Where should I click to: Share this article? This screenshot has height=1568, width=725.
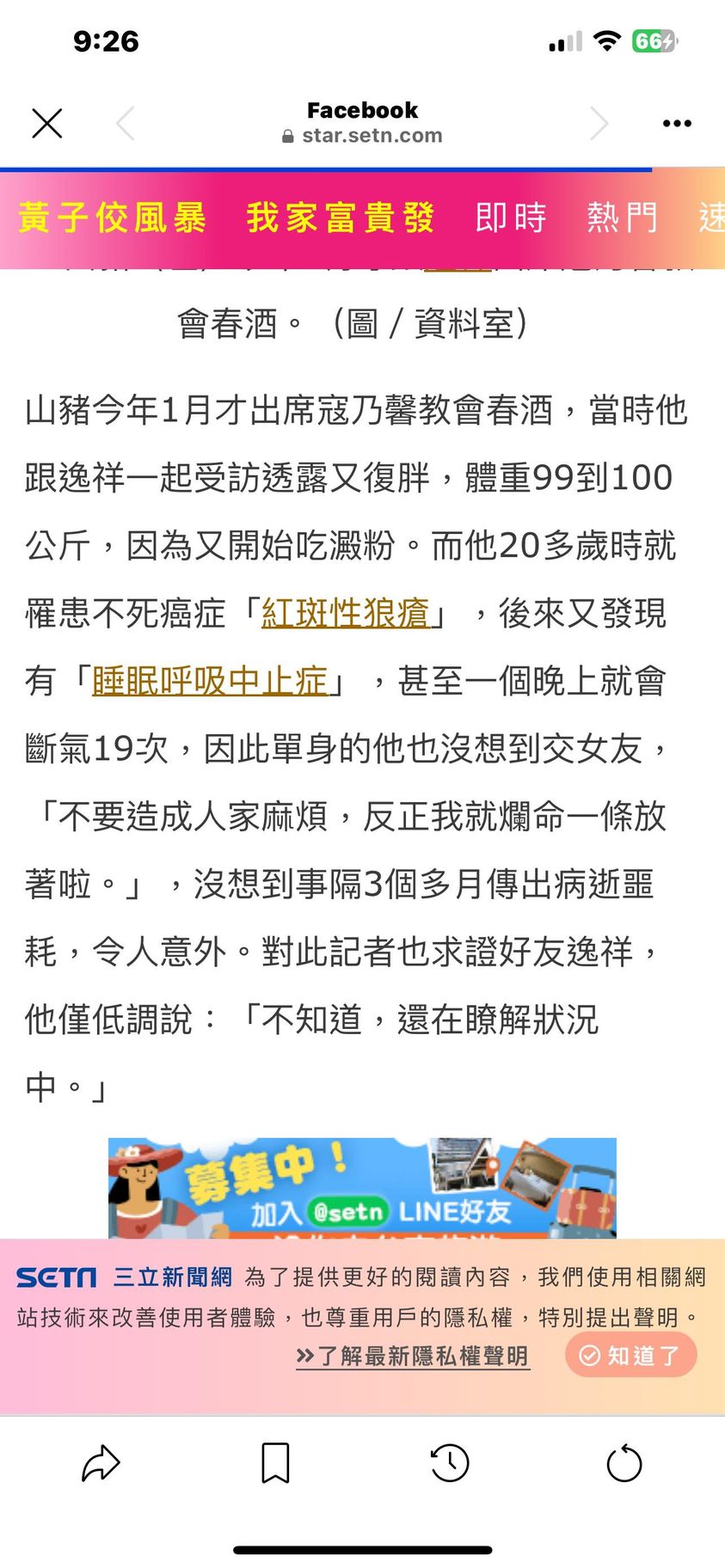(x=101, y=1463)
